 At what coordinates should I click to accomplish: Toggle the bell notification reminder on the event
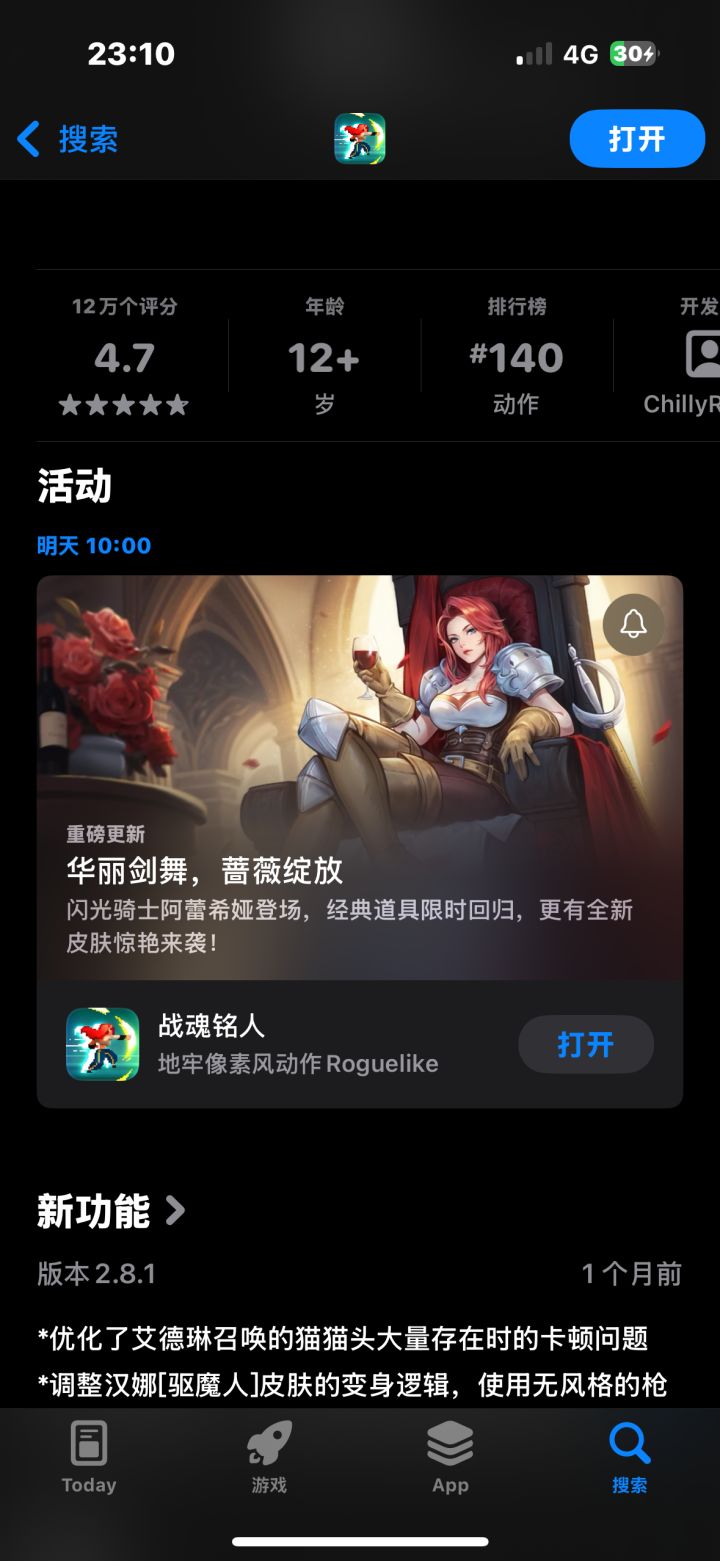[633, 625]
